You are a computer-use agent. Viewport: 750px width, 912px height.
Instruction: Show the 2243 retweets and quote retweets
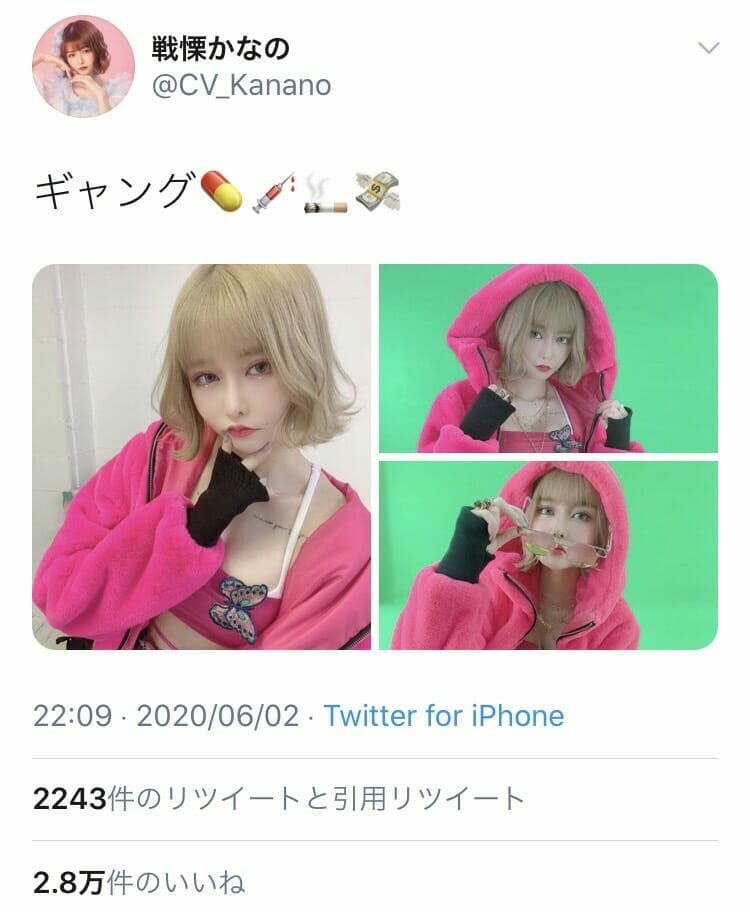coord(278,798)
